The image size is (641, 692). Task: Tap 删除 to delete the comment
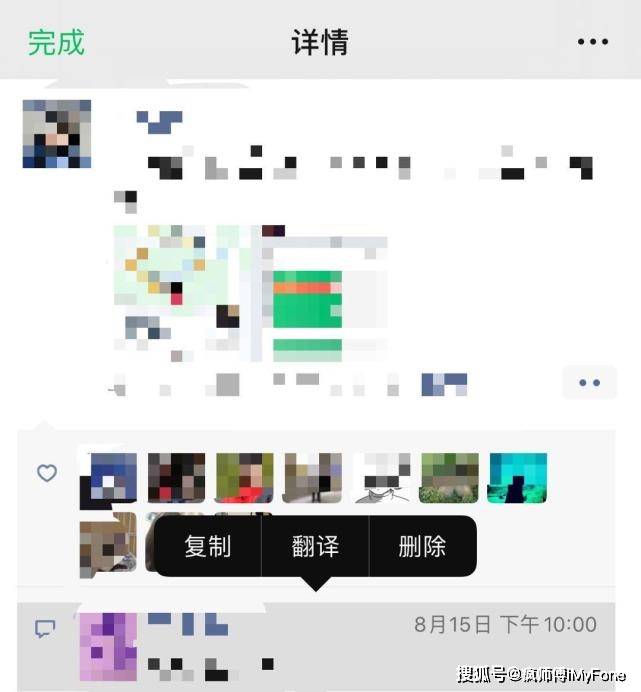[422, 546]
